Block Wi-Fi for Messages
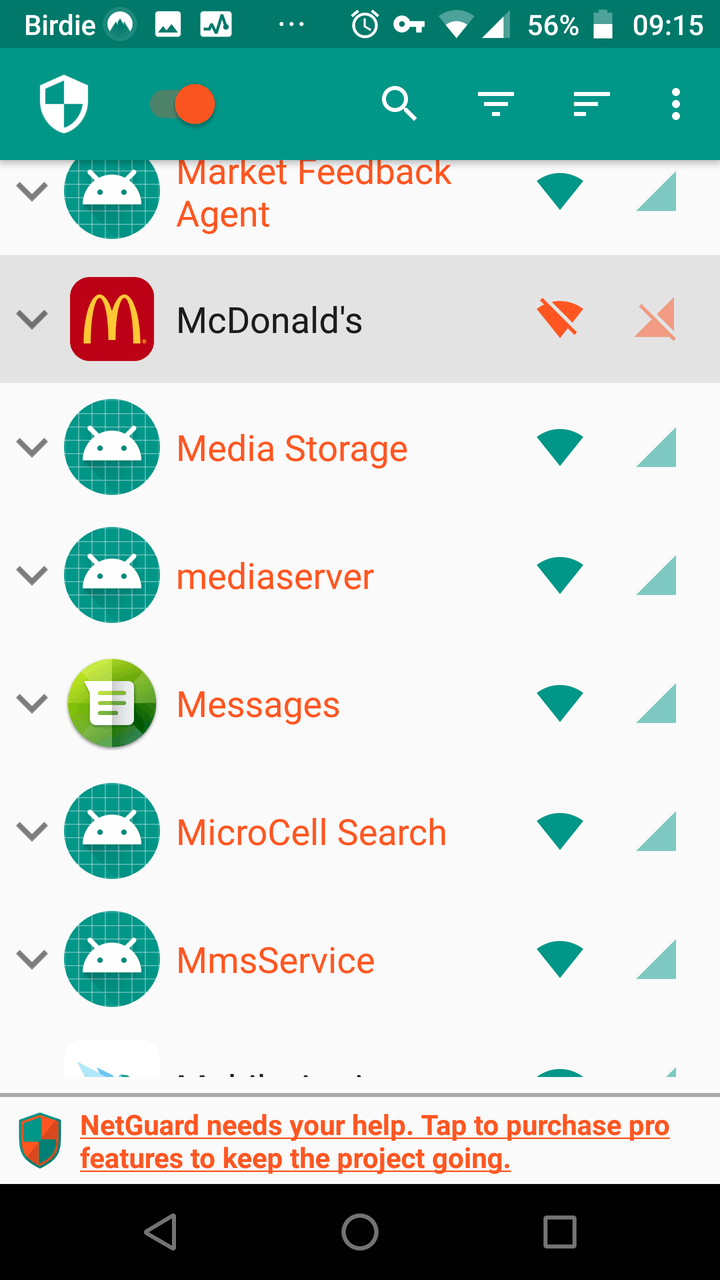Screen dimensions: 720x1280 coord(560,704)
